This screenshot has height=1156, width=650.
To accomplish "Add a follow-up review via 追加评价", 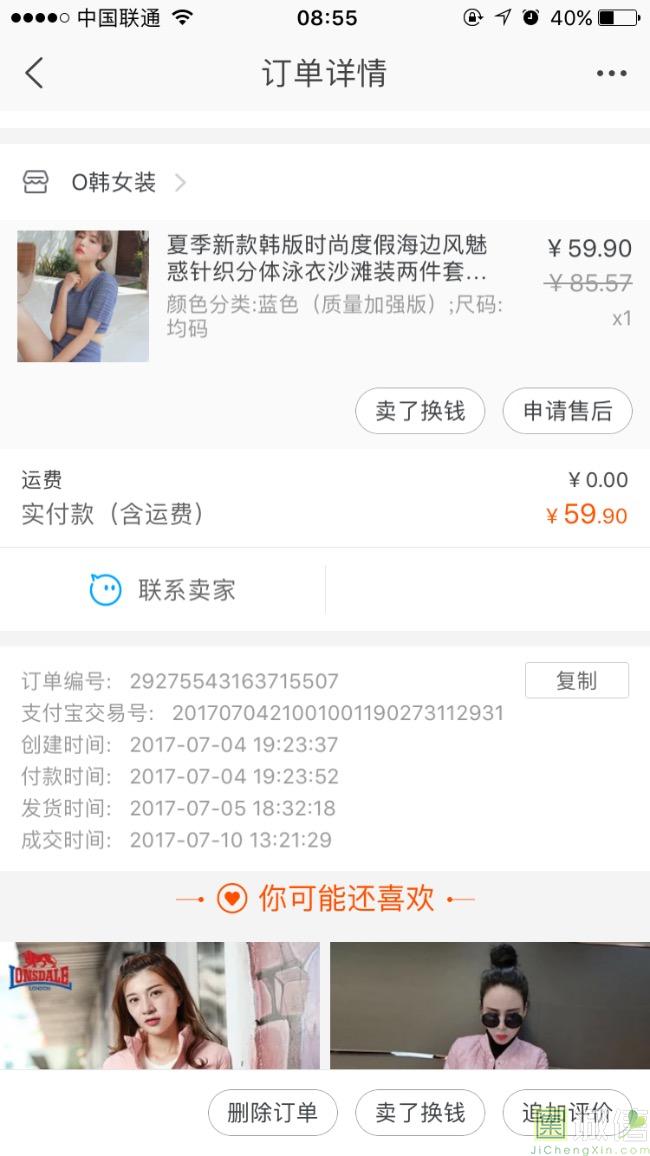I will pos(567,1113).
